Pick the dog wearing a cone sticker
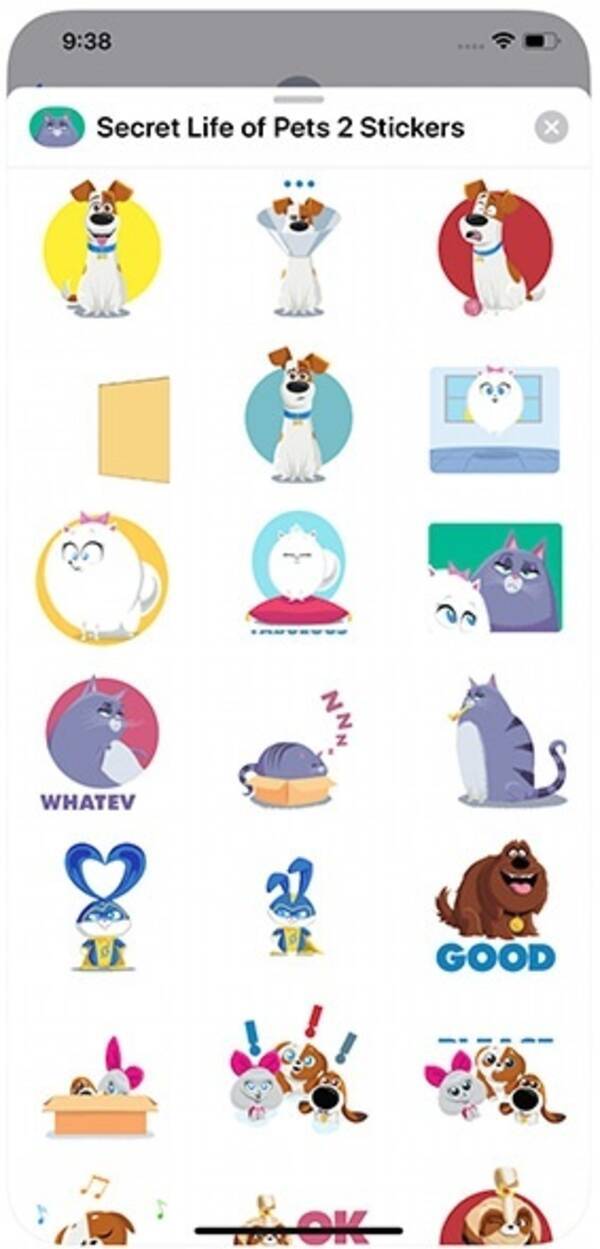This screenshot has height=1249, width=600. [x=298, y=248]
